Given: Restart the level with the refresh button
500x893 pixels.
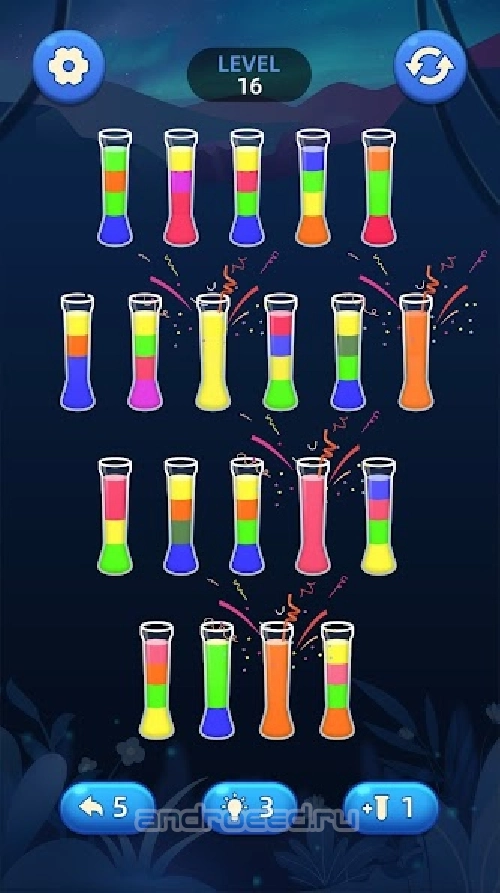Looking at the screenshot, I should coord(430,66).
